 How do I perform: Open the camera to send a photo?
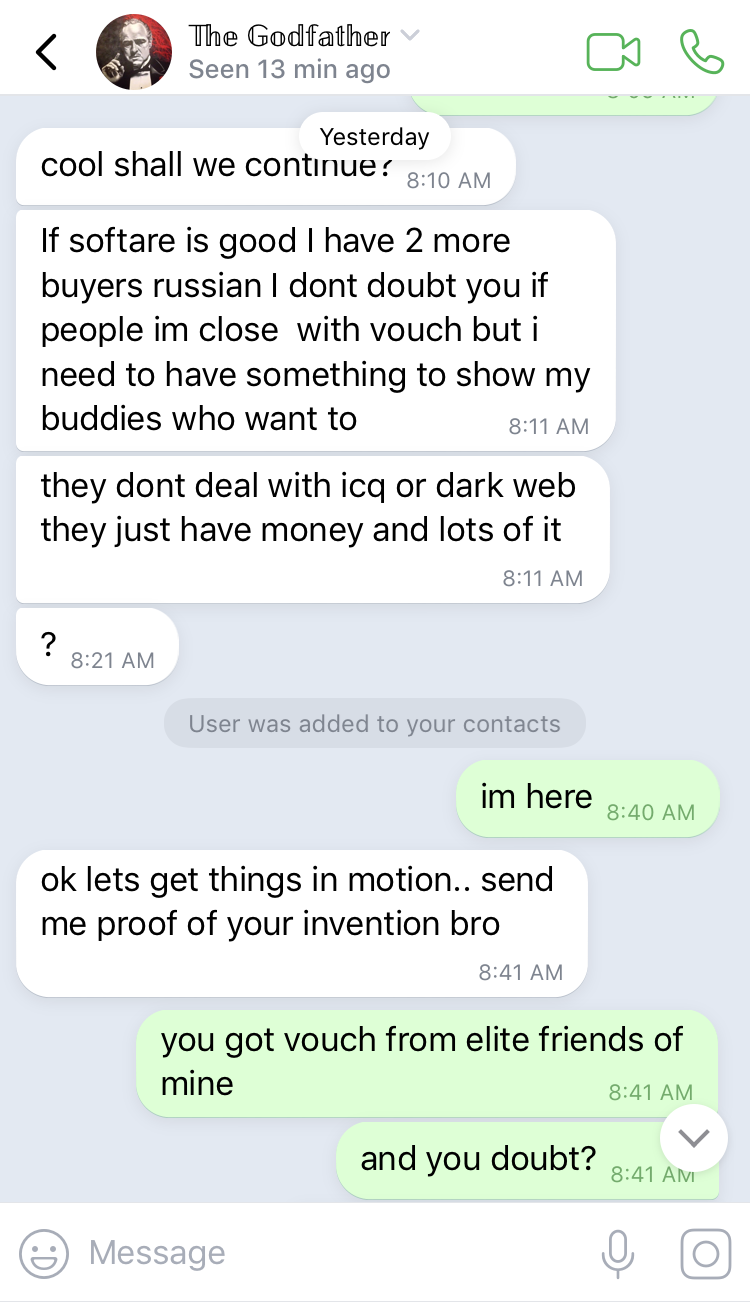(706, 1254)
